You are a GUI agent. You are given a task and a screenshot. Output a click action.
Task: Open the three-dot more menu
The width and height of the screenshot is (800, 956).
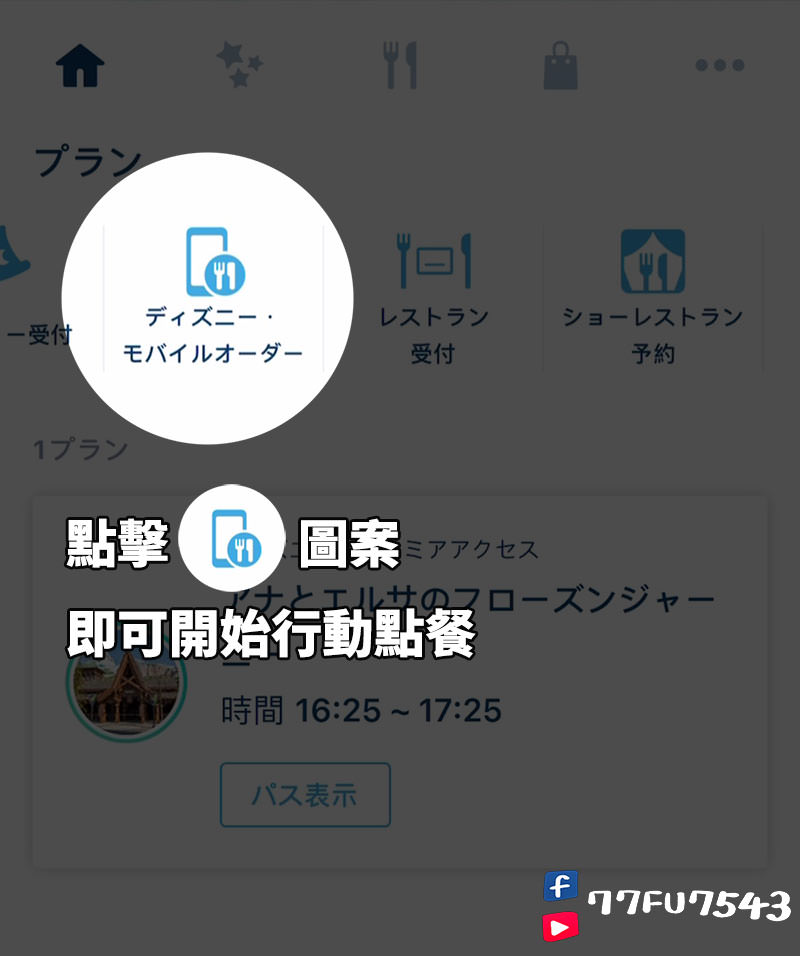pos(721,62)
